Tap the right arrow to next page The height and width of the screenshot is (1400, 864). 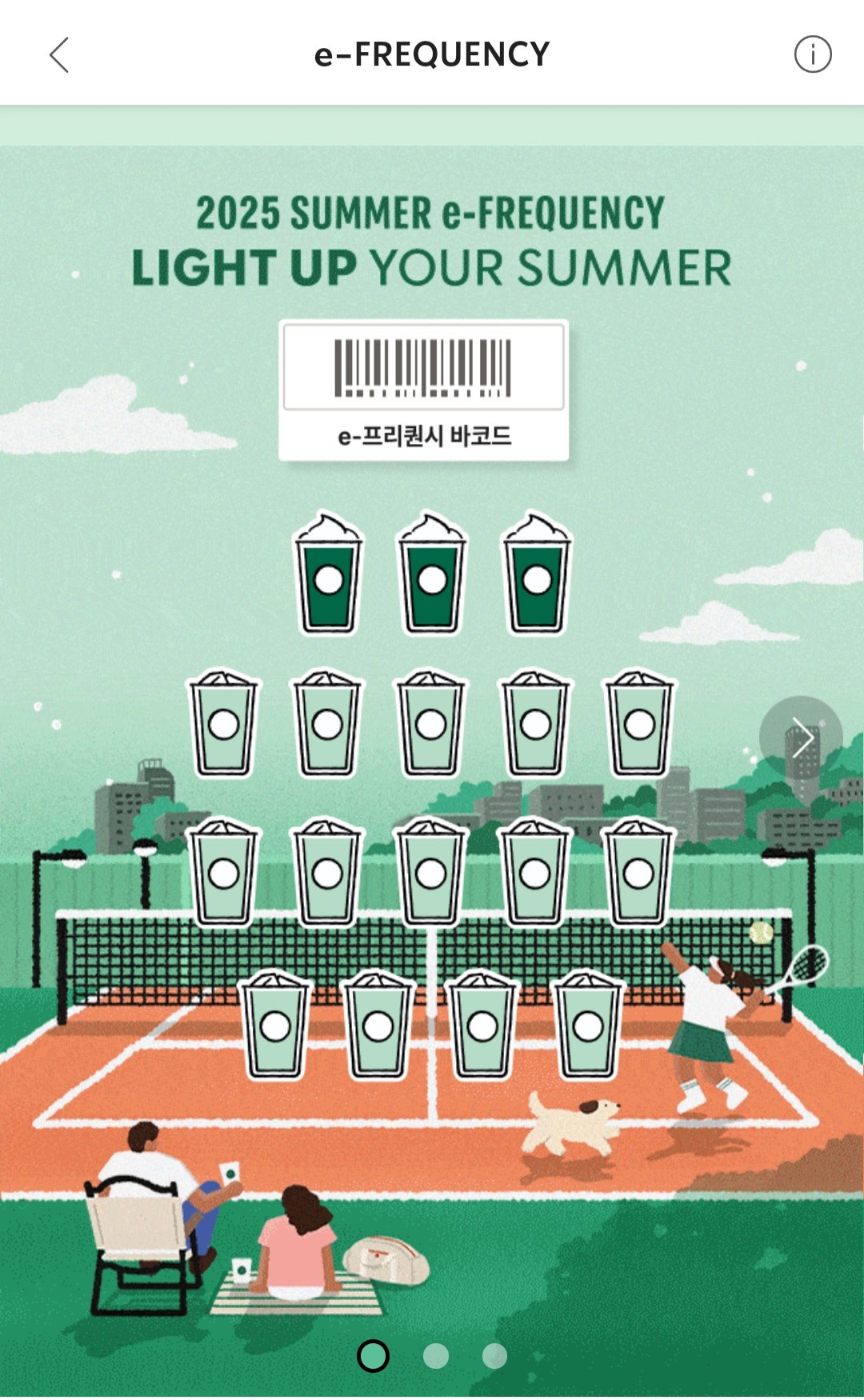click(800, 737)
